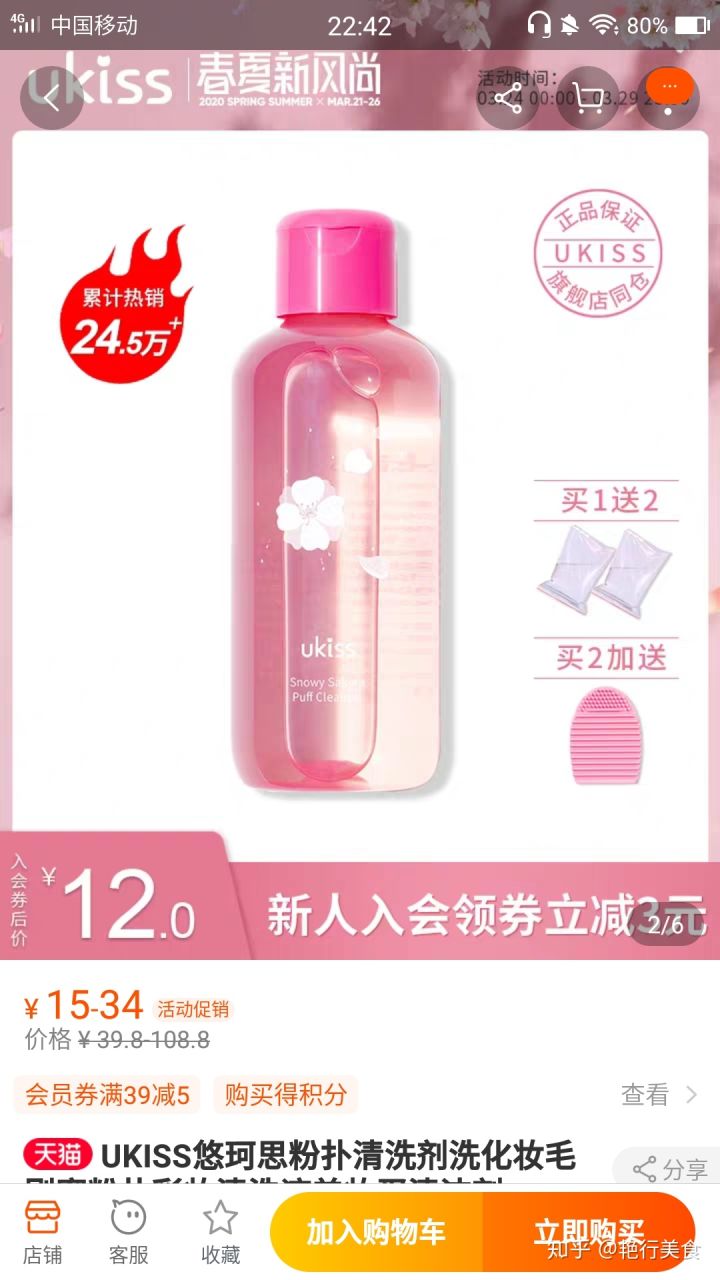Viewport: 720px width, 1280px height.
Task: Share this product from the top bar
Action: (x=508, y=97)
